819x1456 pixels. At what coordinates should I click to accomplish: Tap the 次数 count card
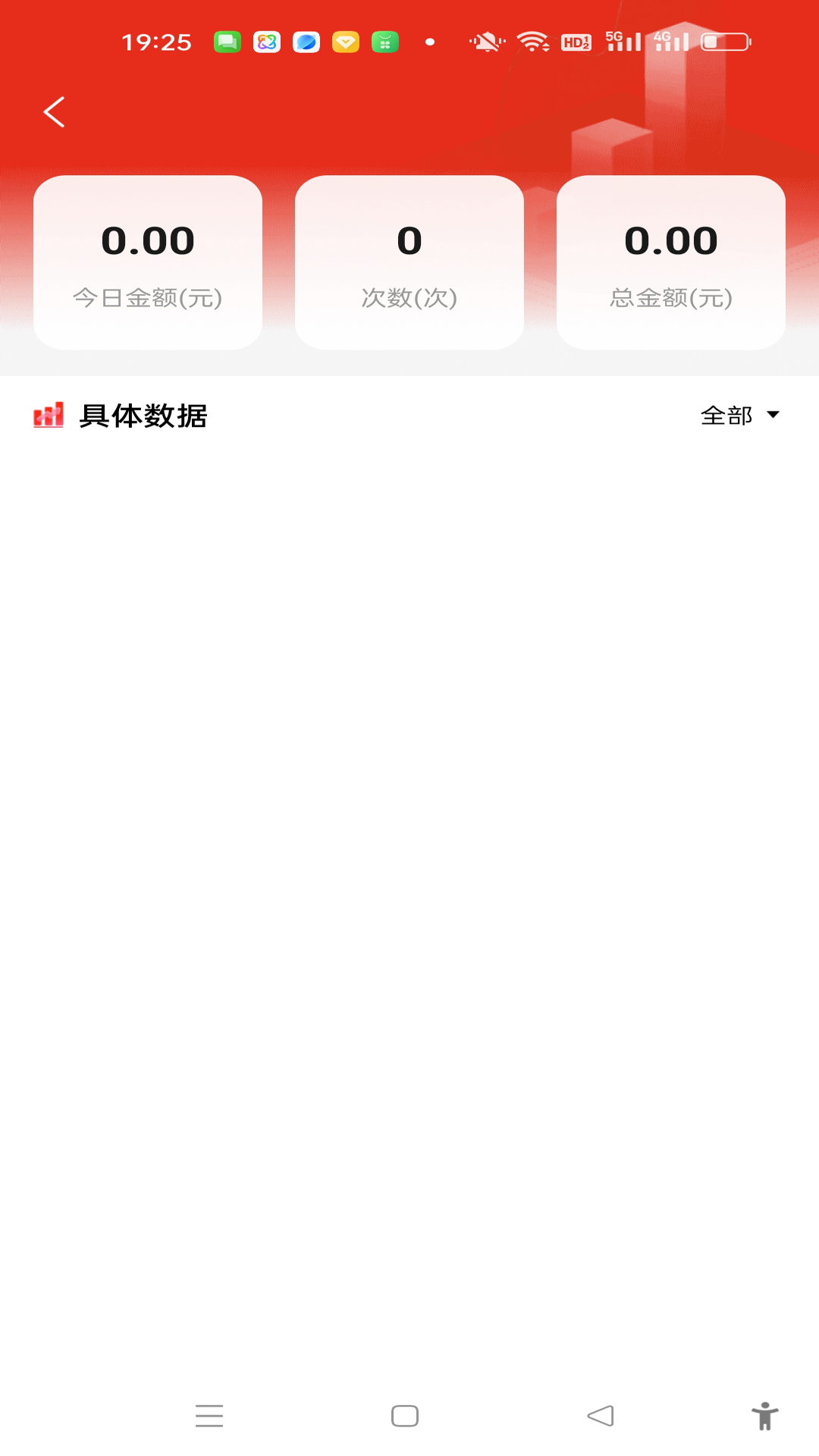pos(409,263)
